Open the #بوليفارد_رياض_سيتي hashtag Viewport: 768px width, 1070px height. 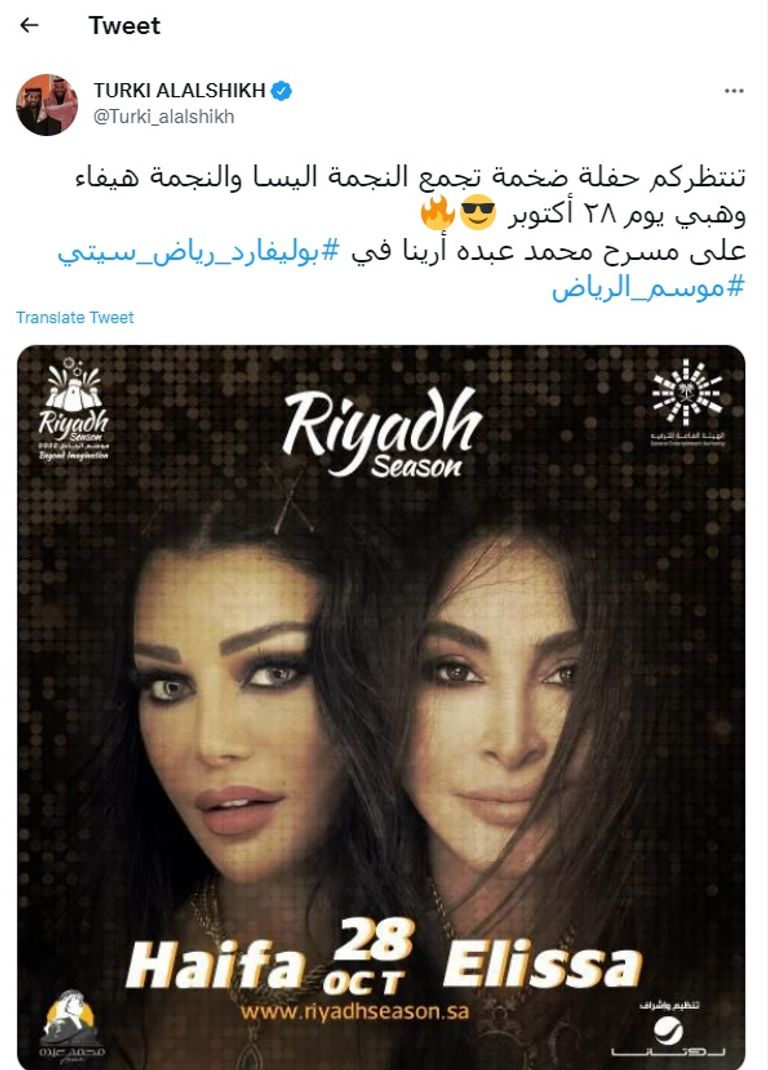pos(199,252)
